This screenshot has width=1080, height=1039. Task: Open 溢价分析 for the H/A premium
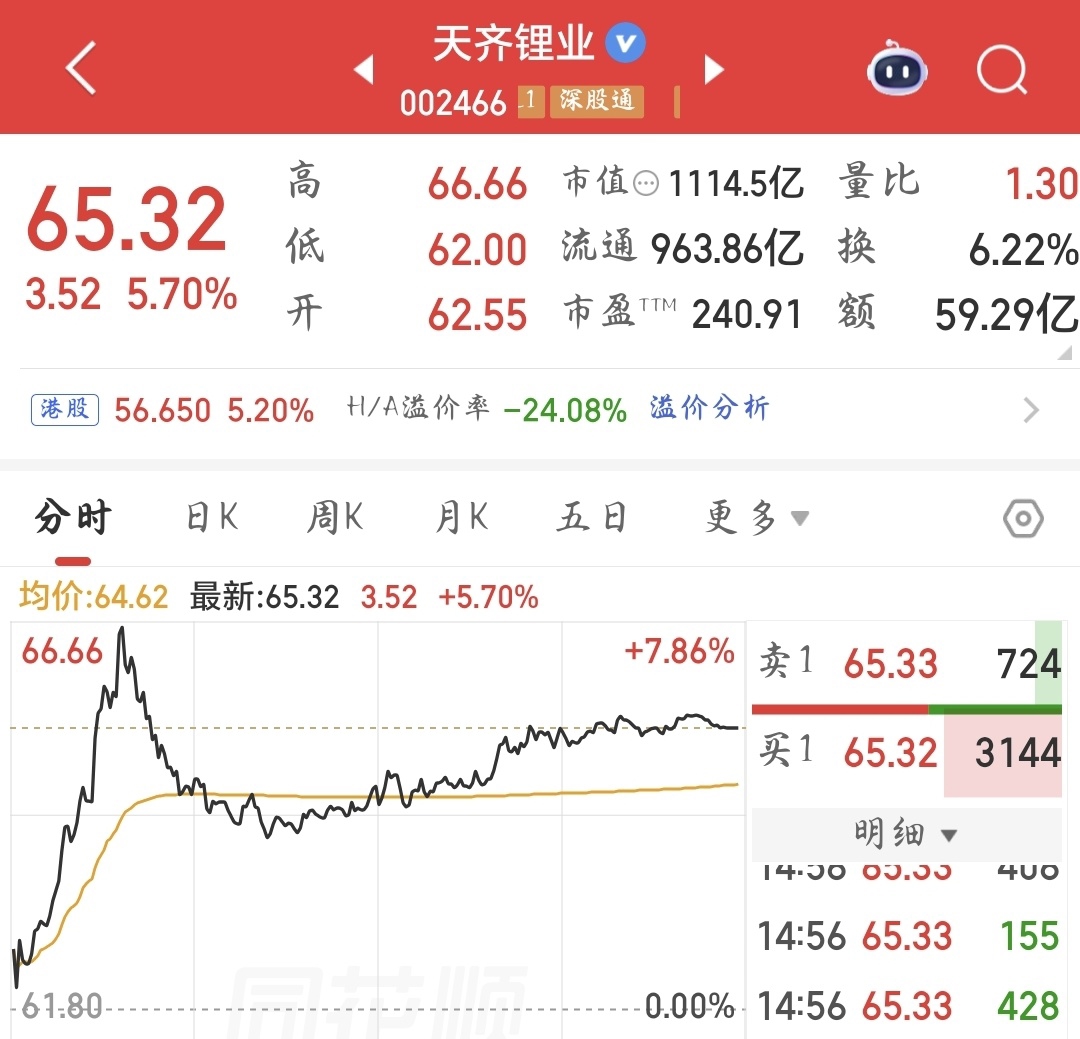point(709,408)
